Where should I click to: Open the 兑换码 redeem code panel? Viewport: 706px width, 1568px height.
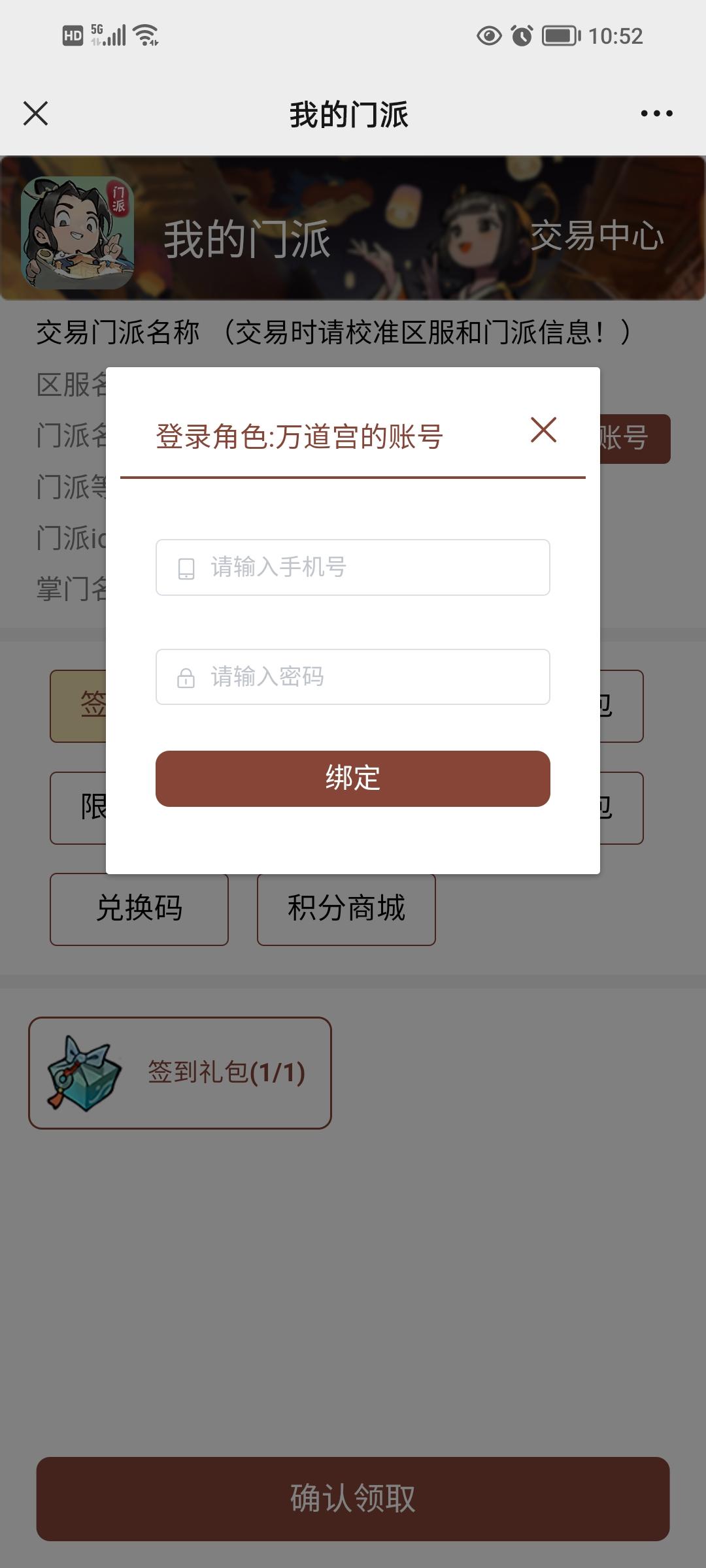[139, 908]
